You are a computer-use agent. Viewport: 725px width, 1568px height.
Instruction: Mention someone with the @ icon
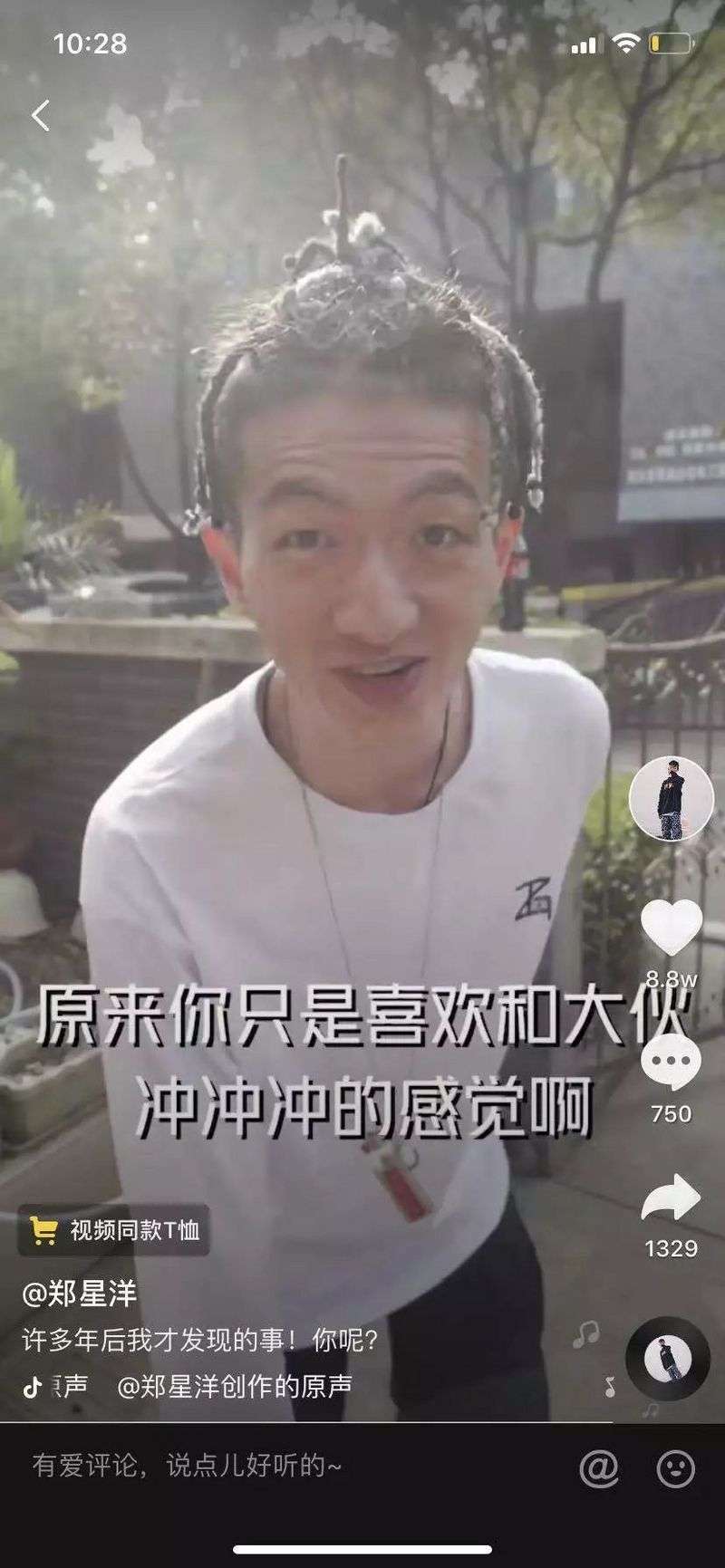[x=599, y=1467]
